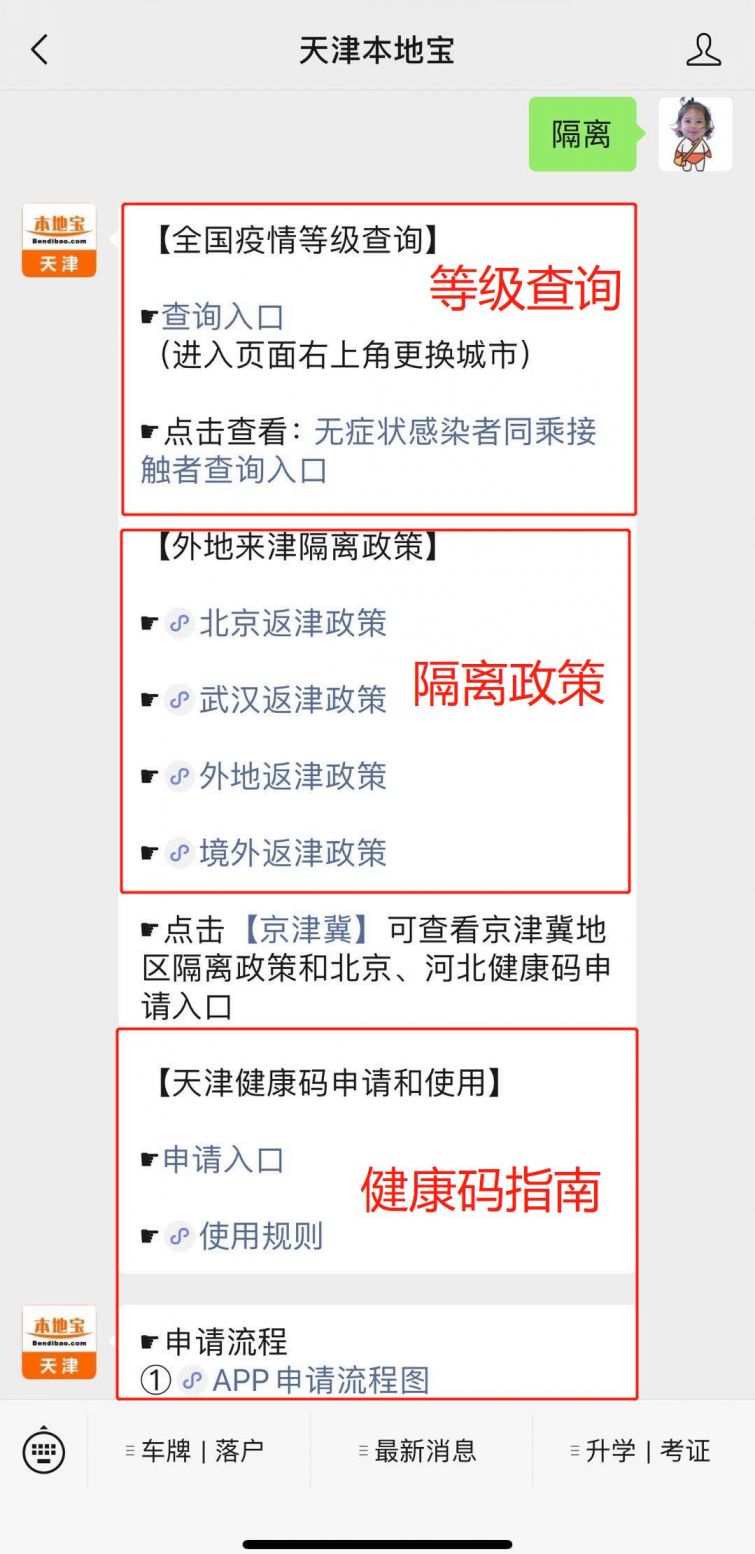Open the 境外返津政策 link
Screen dimensions: 755x1554
[x=292, y=853]
